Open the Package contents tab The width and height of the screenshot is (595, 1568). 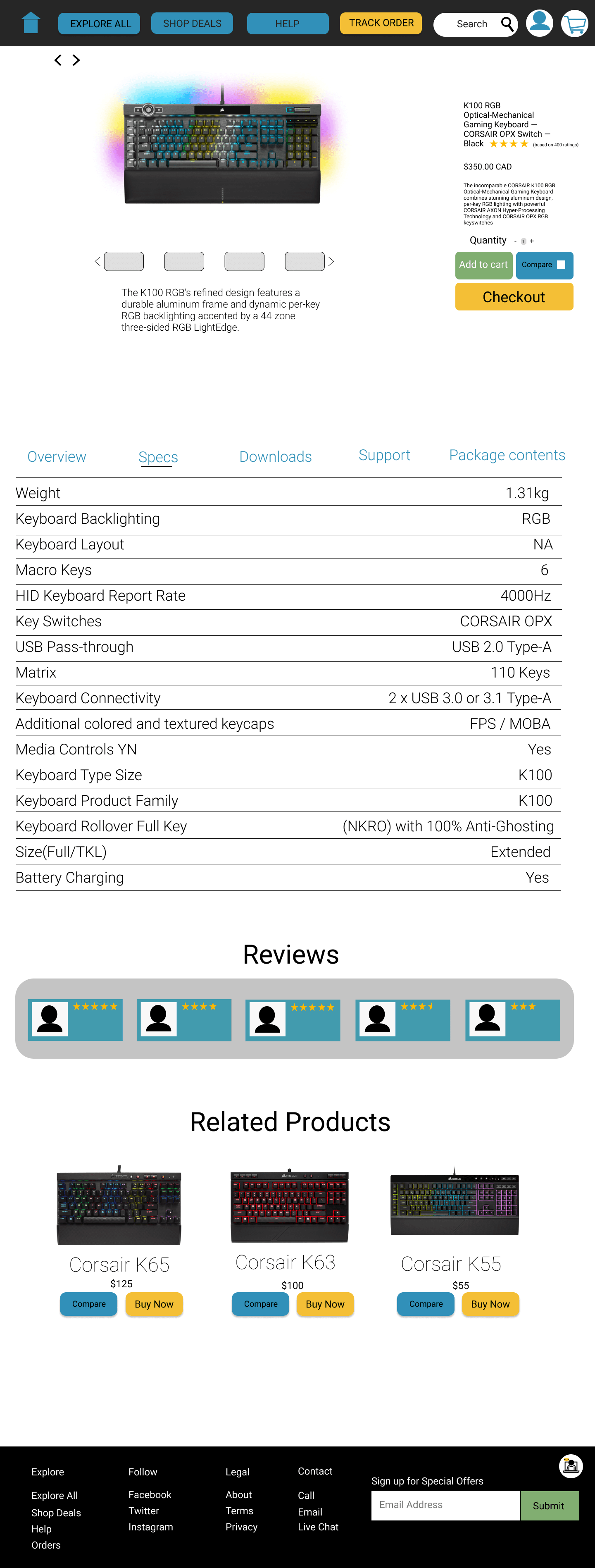(x=507, y=455)
